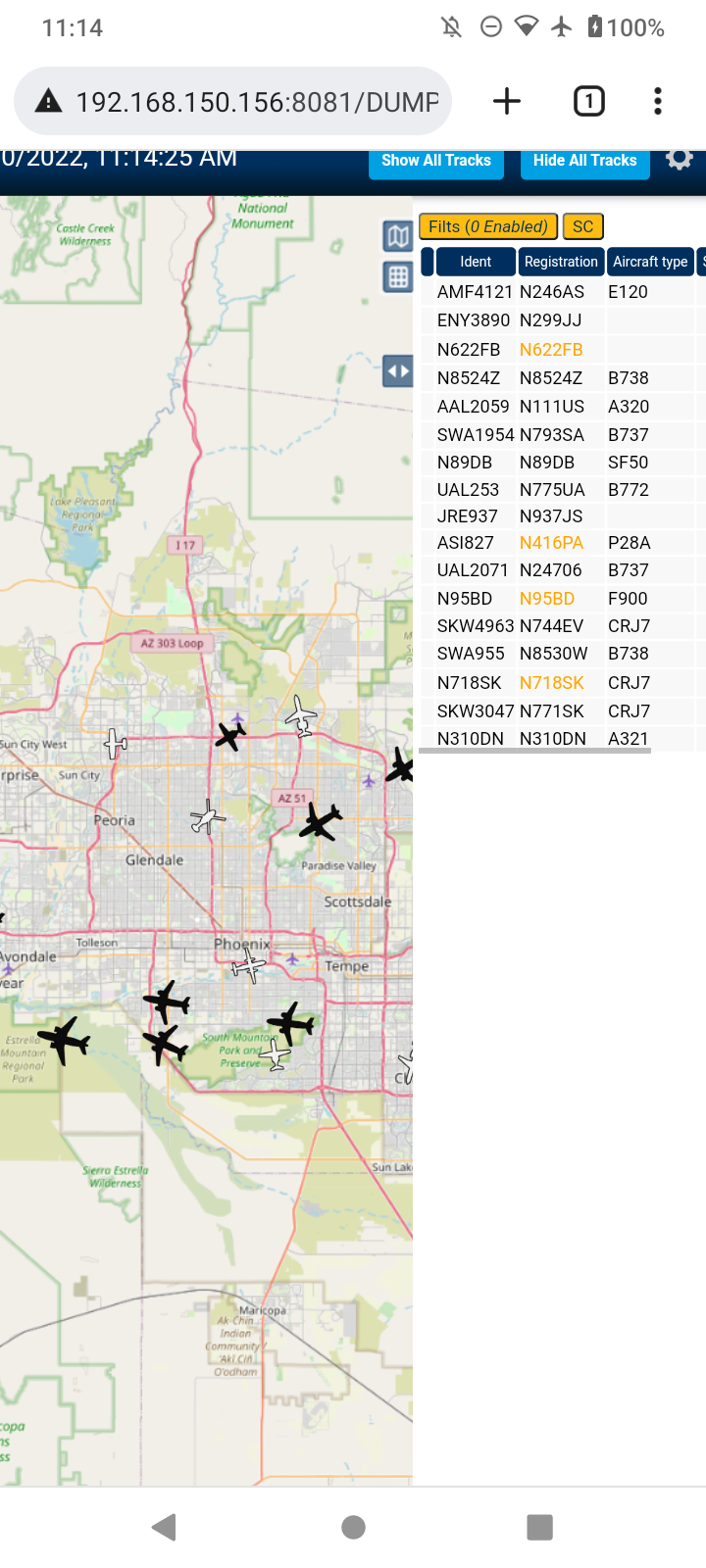Open a new browser tab
This screenshot has width=706, height=1568.
pyautogui.click(x=507, y=101)
